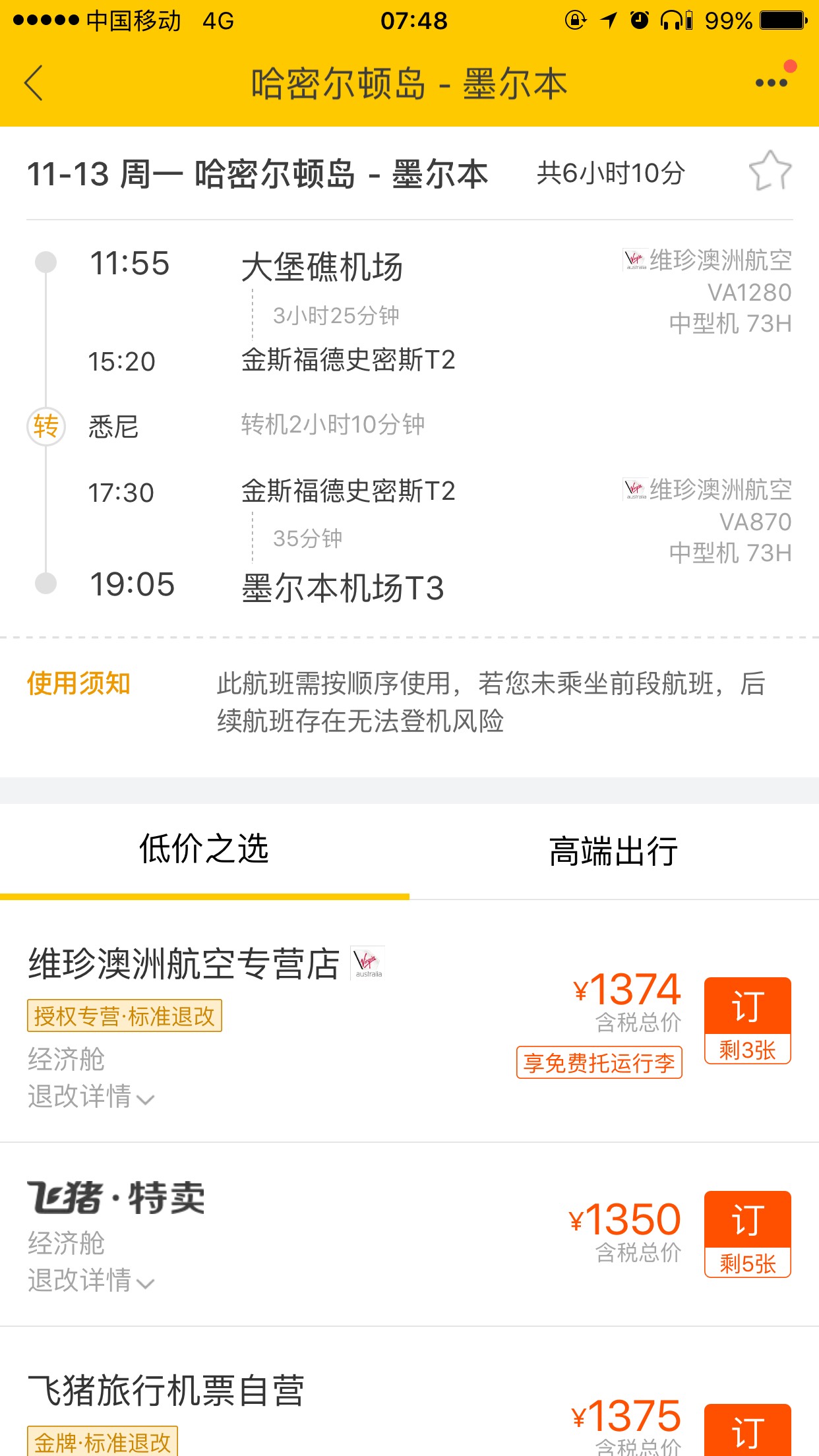Image resolution: width=819 pixels, height=1456 pixels.
Task: Expand 退改详情 under 飞猪·特卖
Action: tap(91, 1281)
